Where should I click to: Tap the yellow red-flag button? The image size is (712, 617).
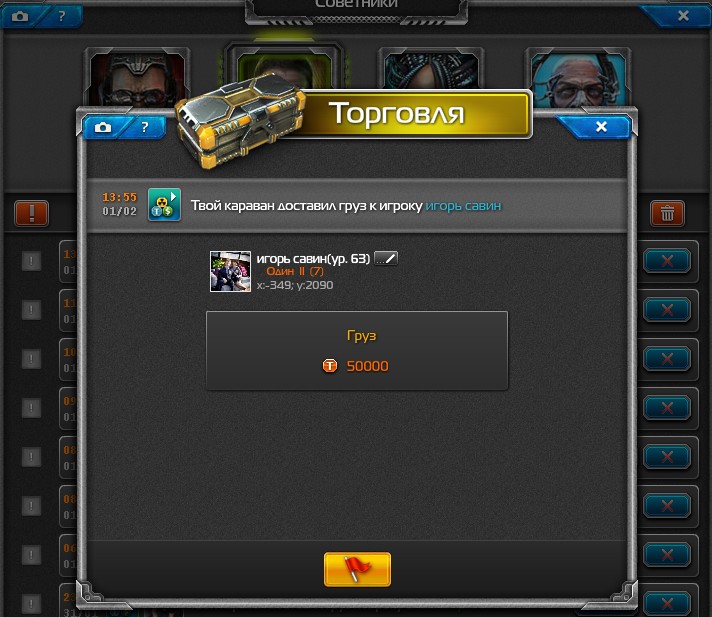click(x=357, y=569)
